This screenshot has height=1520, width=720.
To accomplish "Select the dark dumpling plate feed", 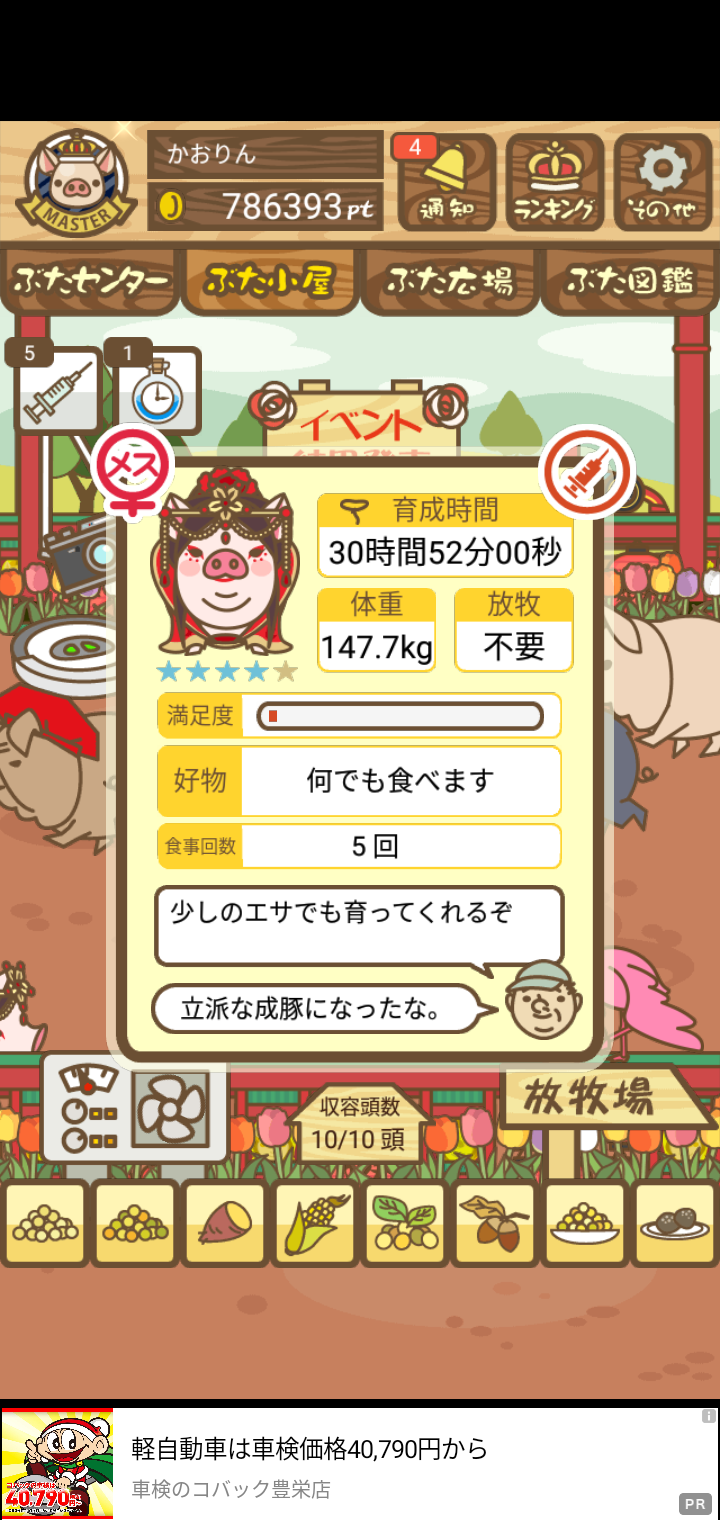I will point(674,1223).
